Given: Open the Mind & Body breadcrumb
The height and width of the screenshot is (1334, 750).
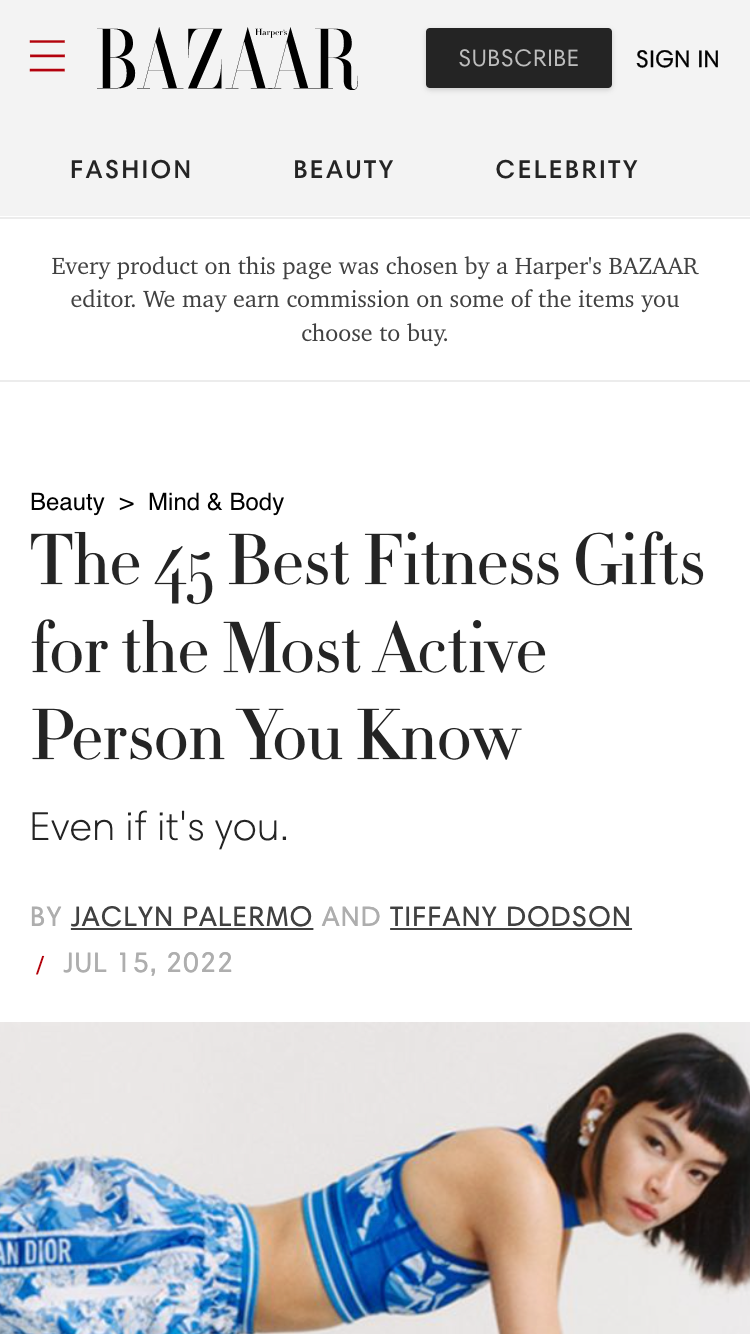Looking at the screenshot, I should click(216, 502).
